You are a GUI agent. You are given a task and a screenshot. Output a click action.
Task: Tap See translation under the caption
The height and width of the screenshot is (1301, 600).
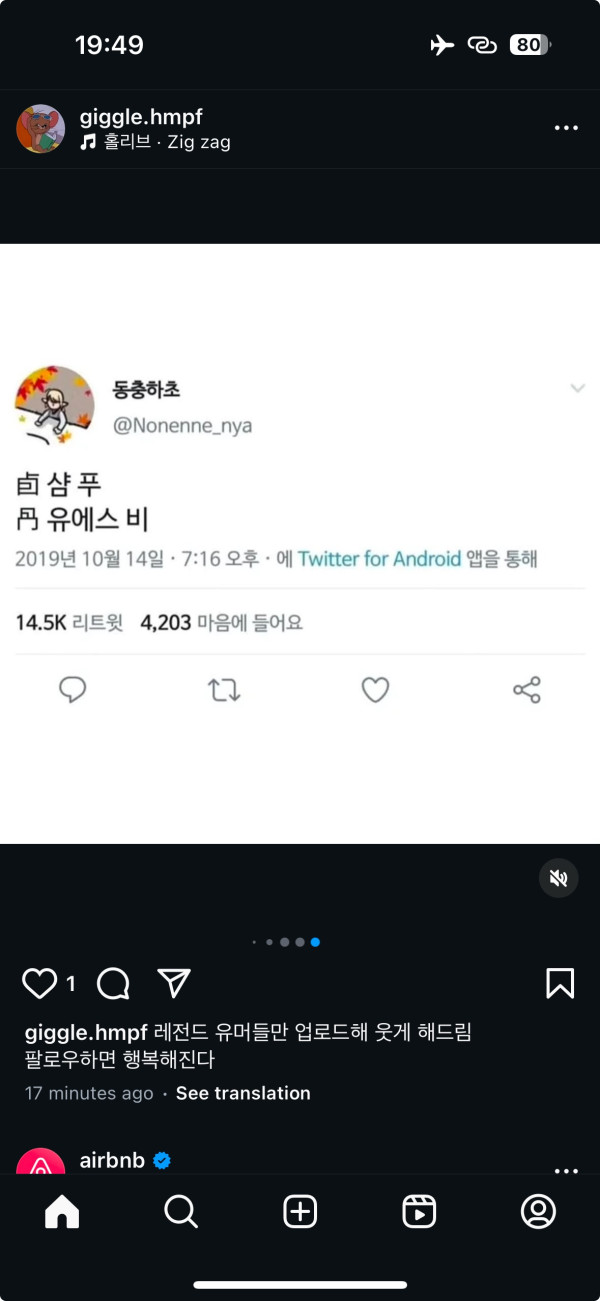point(243,1093)
